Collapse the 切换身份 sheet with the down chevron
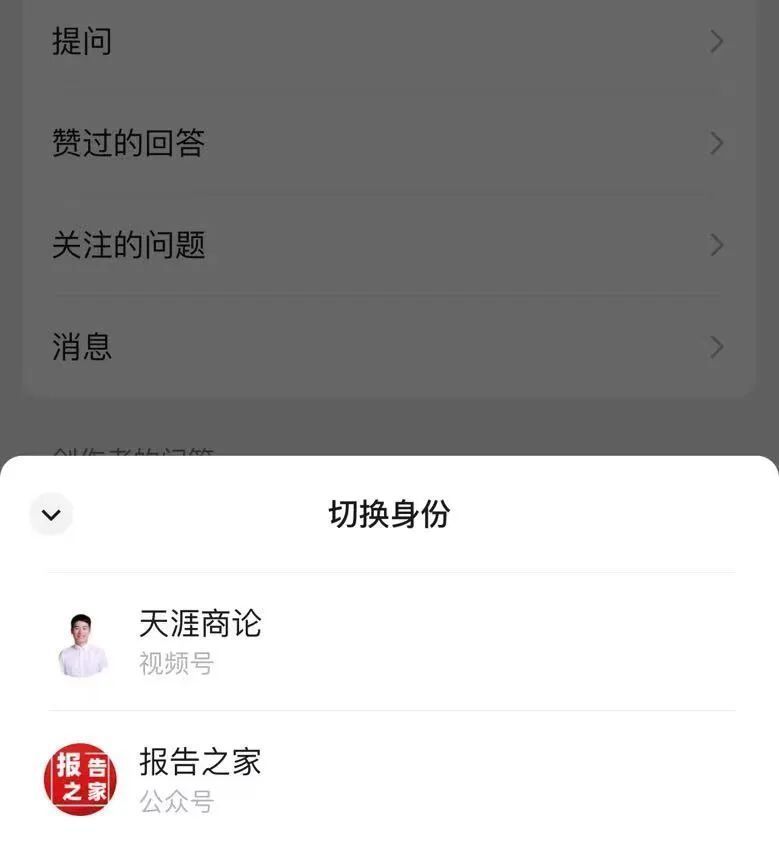The width and height of the screenshot is (779, 846). point(51,515)
